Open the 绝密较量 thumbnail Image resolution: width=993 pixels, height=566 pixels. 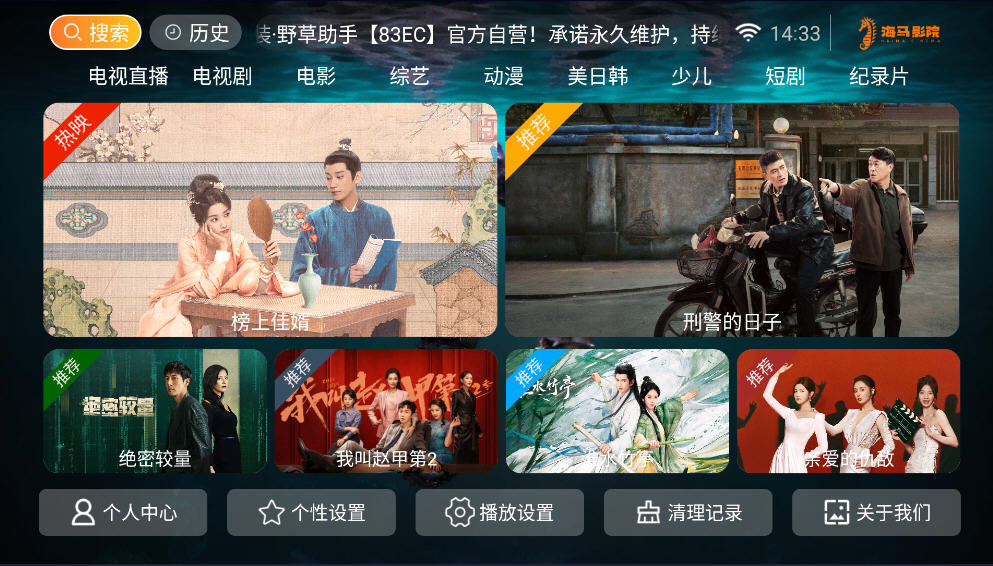click(155, 411)
